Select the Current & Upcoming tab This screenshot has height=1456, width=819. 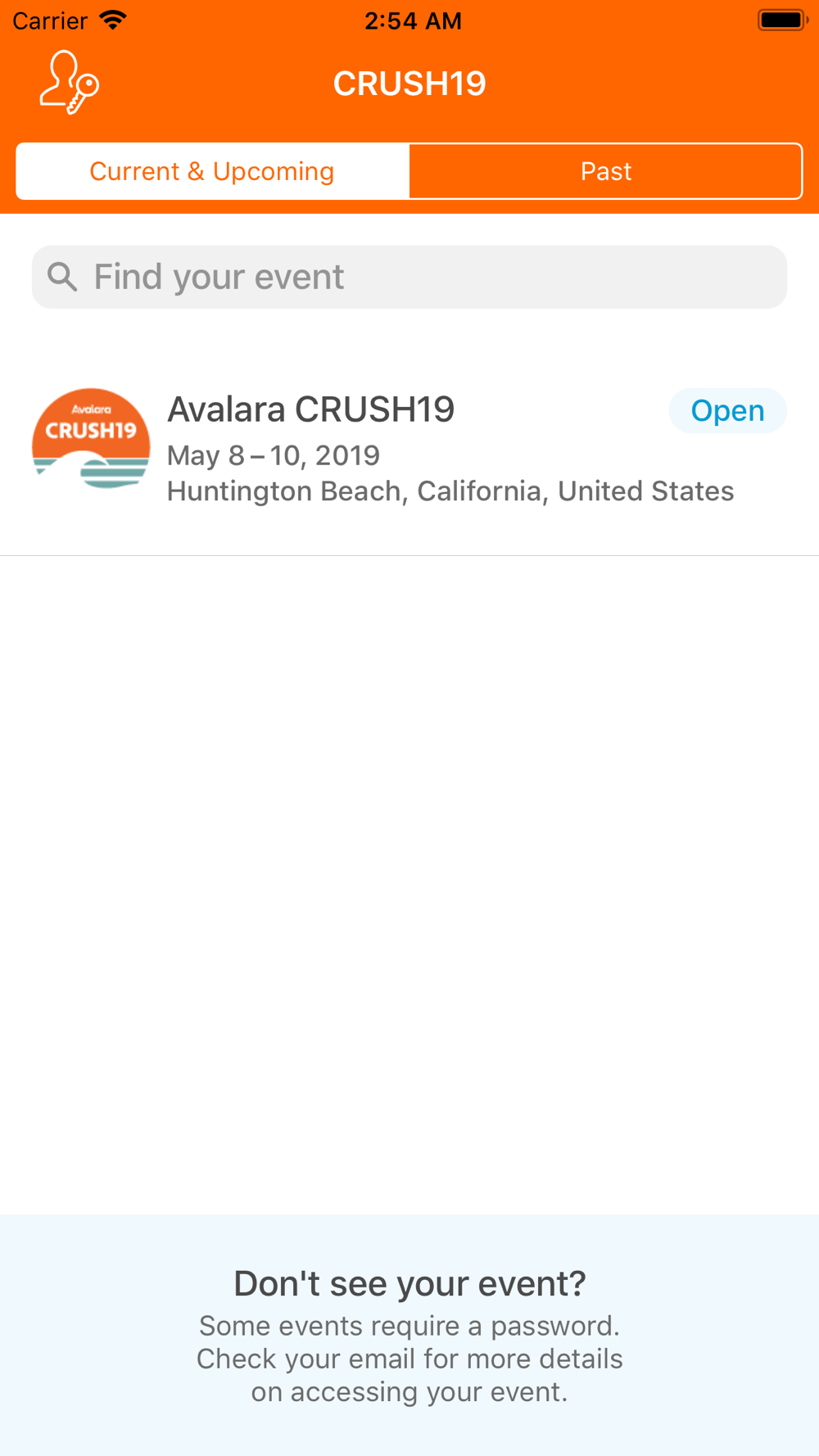point(212,171)
